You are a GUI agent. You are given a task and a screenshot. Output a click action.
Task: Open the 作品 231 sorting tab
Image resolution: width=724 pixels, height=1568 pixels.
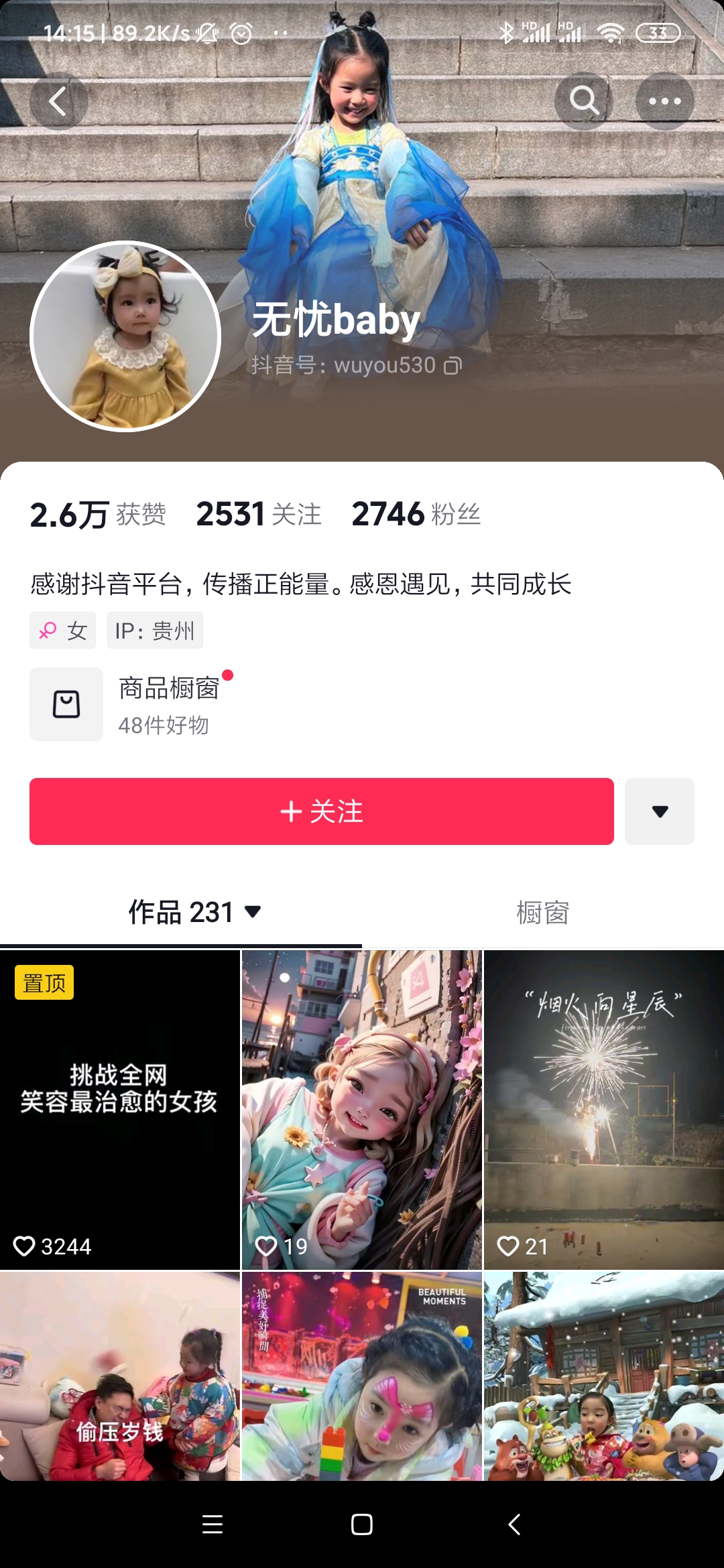pyautogui.click(x=194, y=913)
